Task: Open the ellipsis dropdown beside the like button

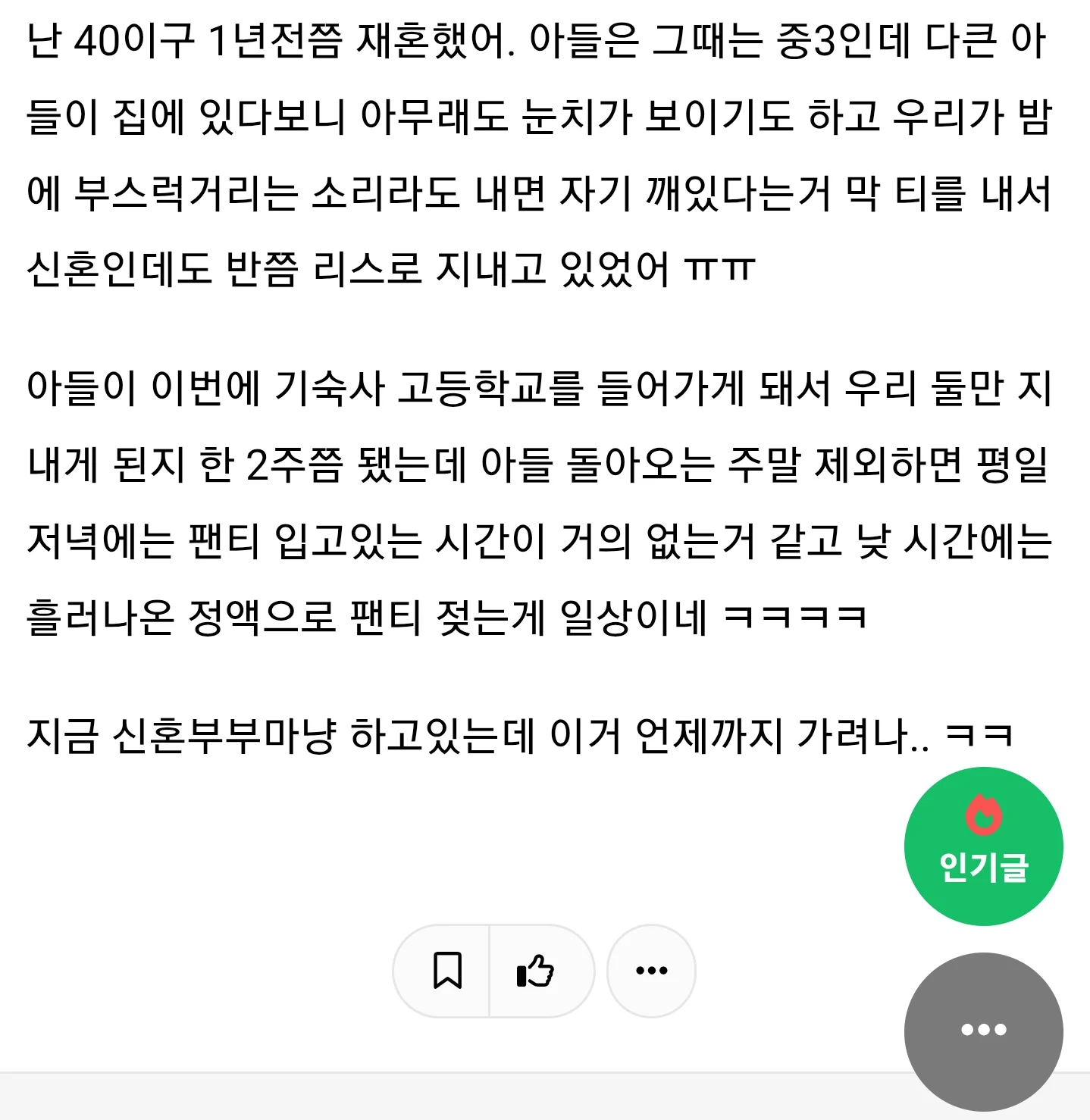Action: tap(652, 971)
